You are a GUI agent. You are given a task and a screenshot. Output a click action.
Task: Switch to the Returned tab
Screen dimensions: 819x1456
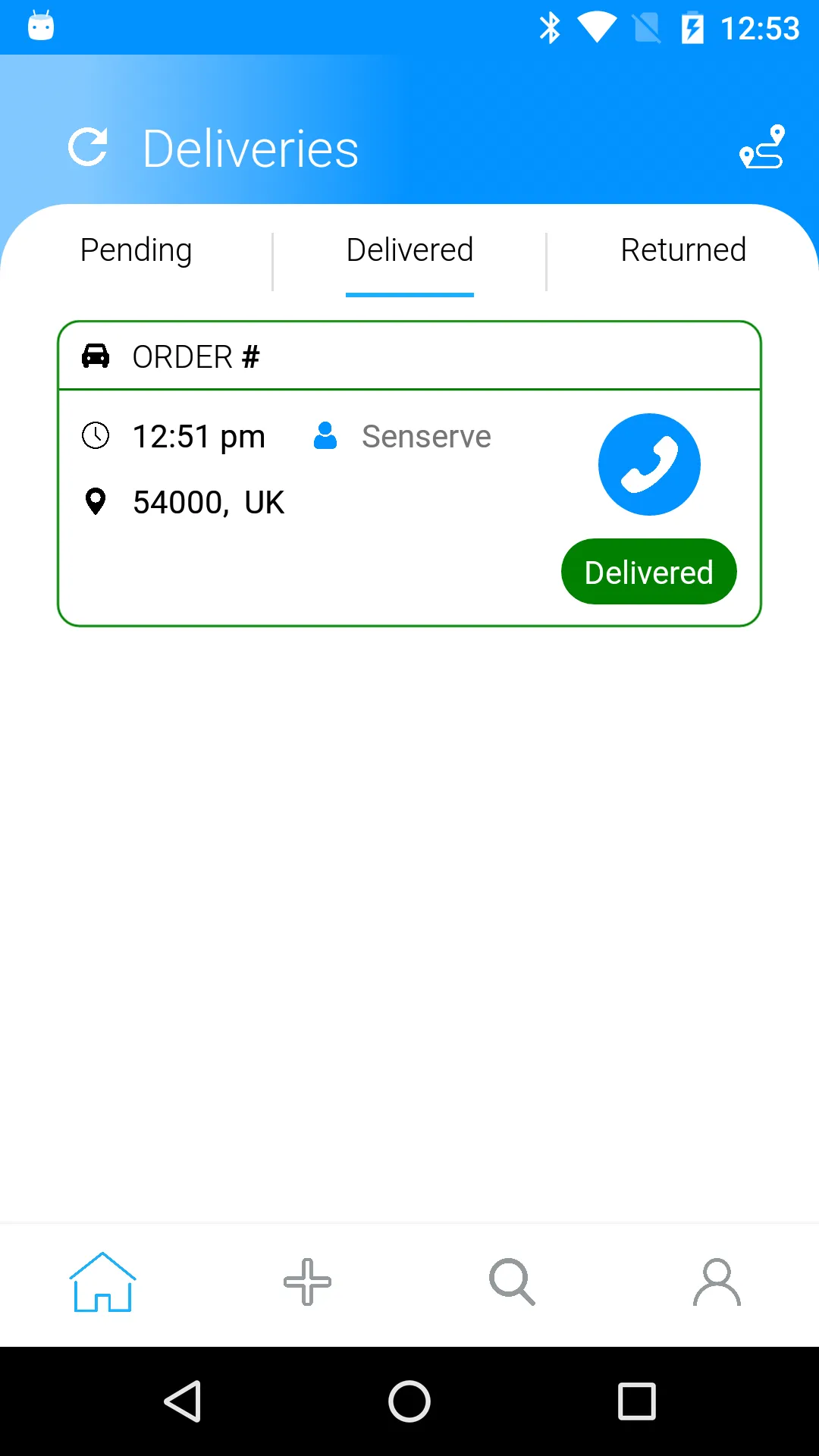tap(683, 250)
